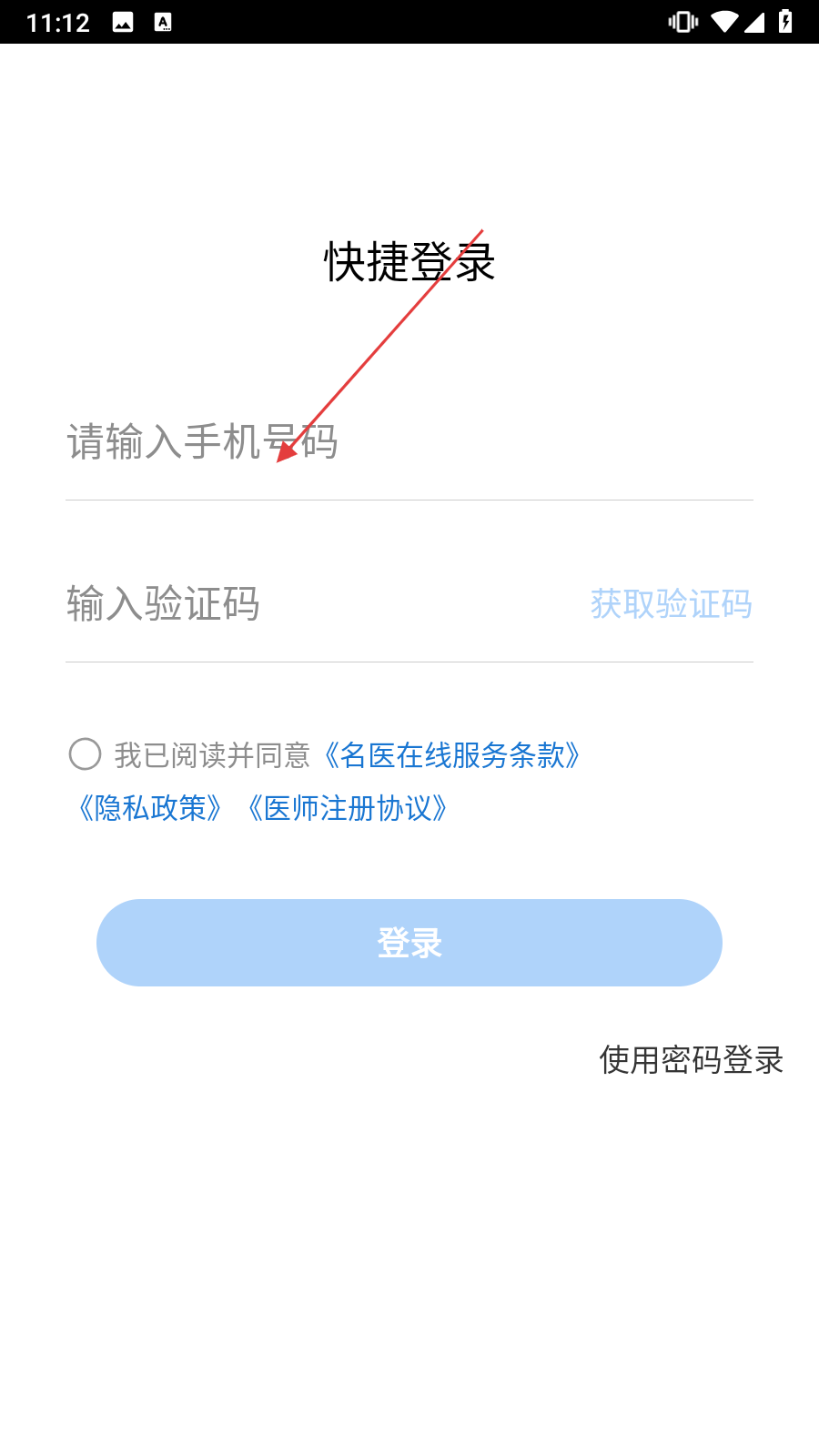Tap the 登录 button
The height and width of the screenshot is (1456, 819).
coord(409,943)
